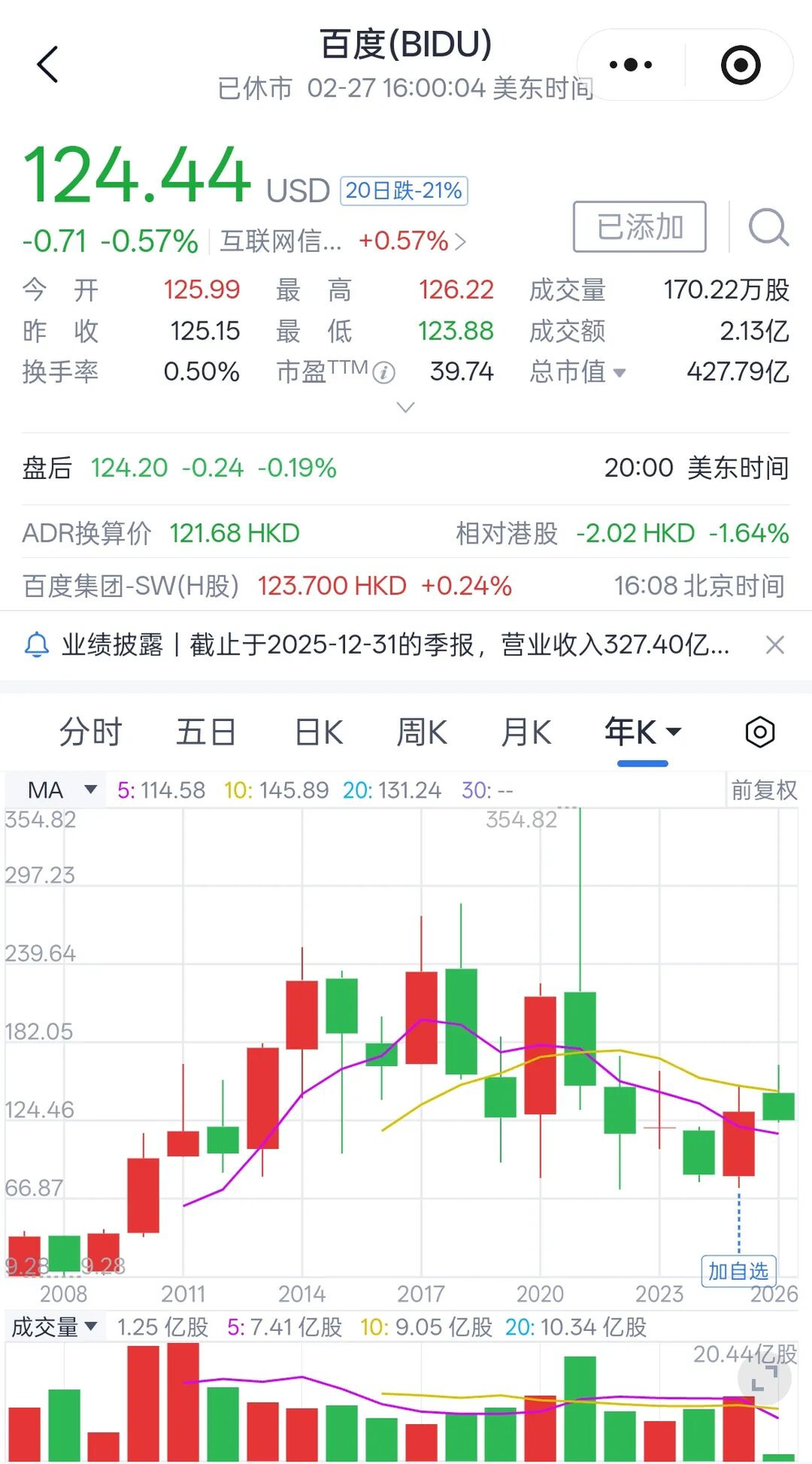Expand more quote details with the down chevron
Viewport: 812px width, 1464px height.
pos(405,407)
